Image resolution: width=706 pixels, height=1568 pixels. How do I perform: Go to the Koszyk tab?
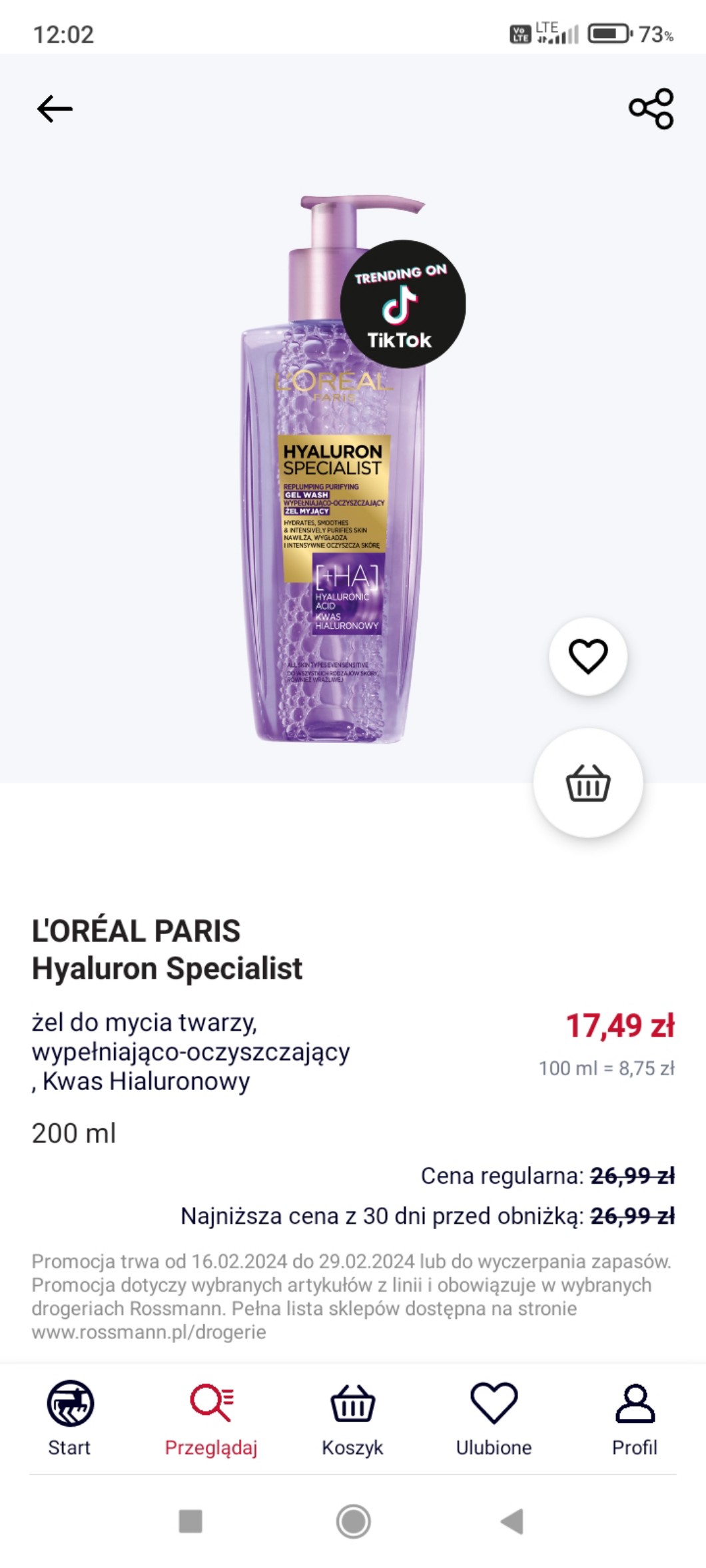pos(352,1418)
